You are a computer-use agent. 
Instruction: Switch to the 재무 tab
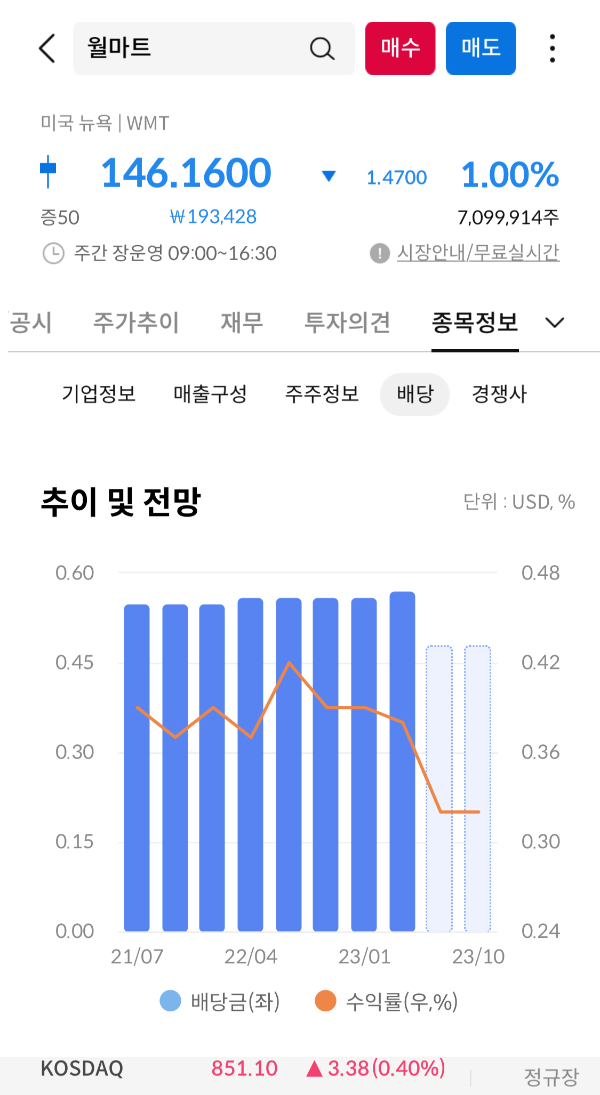click(x=242, y=323)
